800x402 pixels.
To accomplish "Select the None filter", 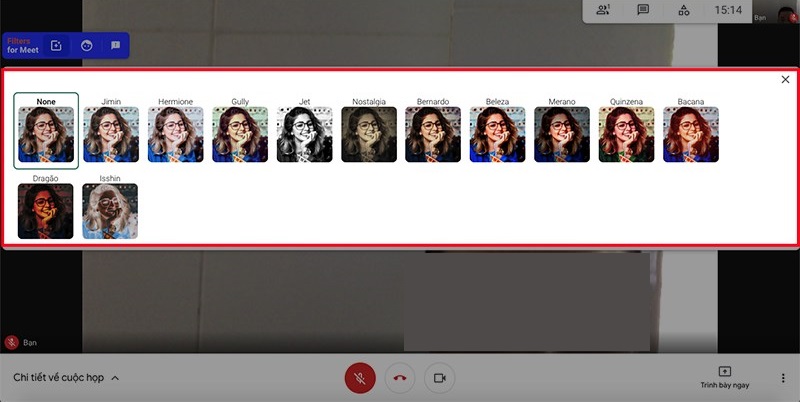I will (x=46, y=134).
